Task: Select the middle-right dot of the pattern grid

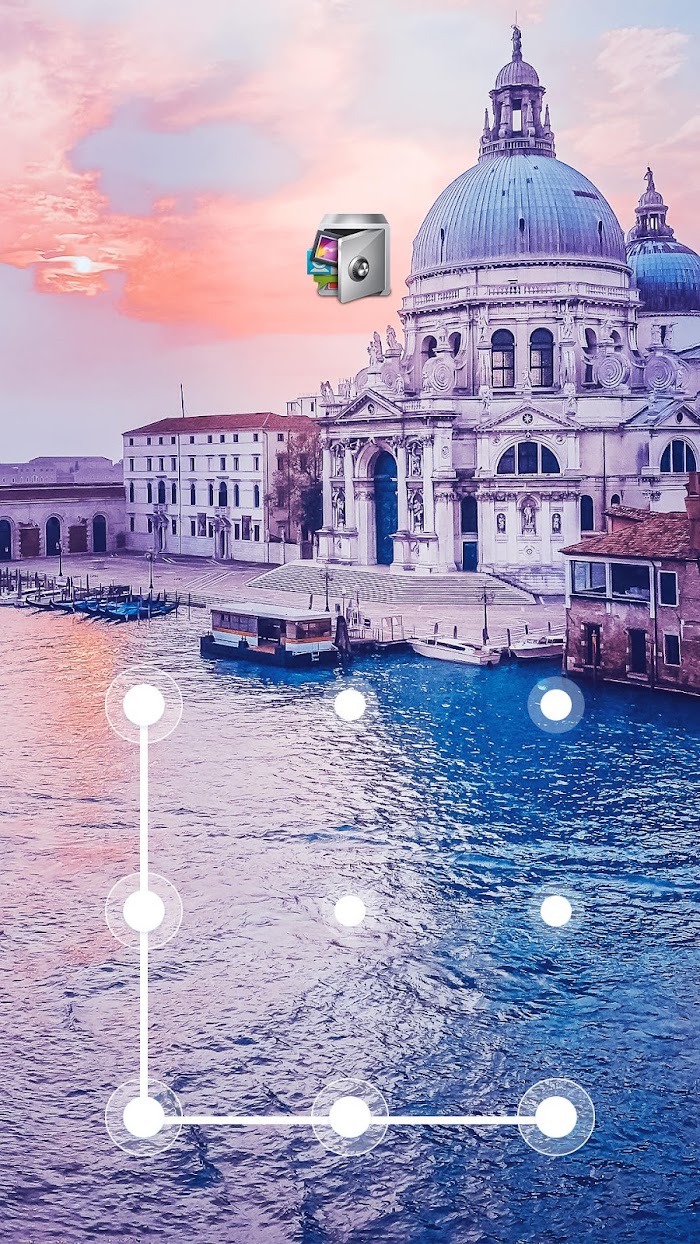Action: pos(556,911)
